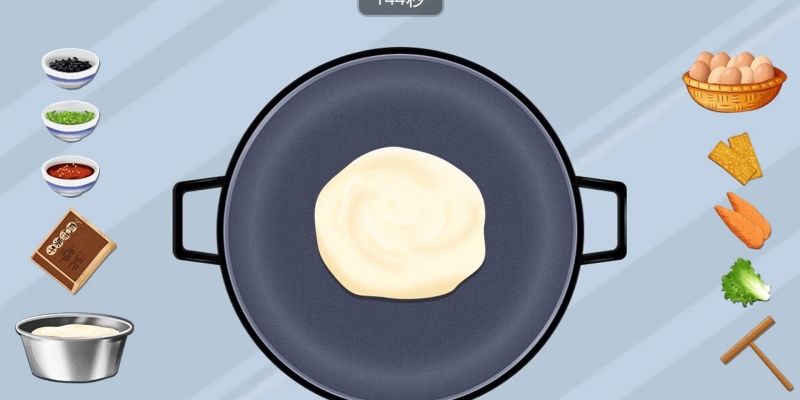Select the chopped green onion bowl

[x=70, y=120]
